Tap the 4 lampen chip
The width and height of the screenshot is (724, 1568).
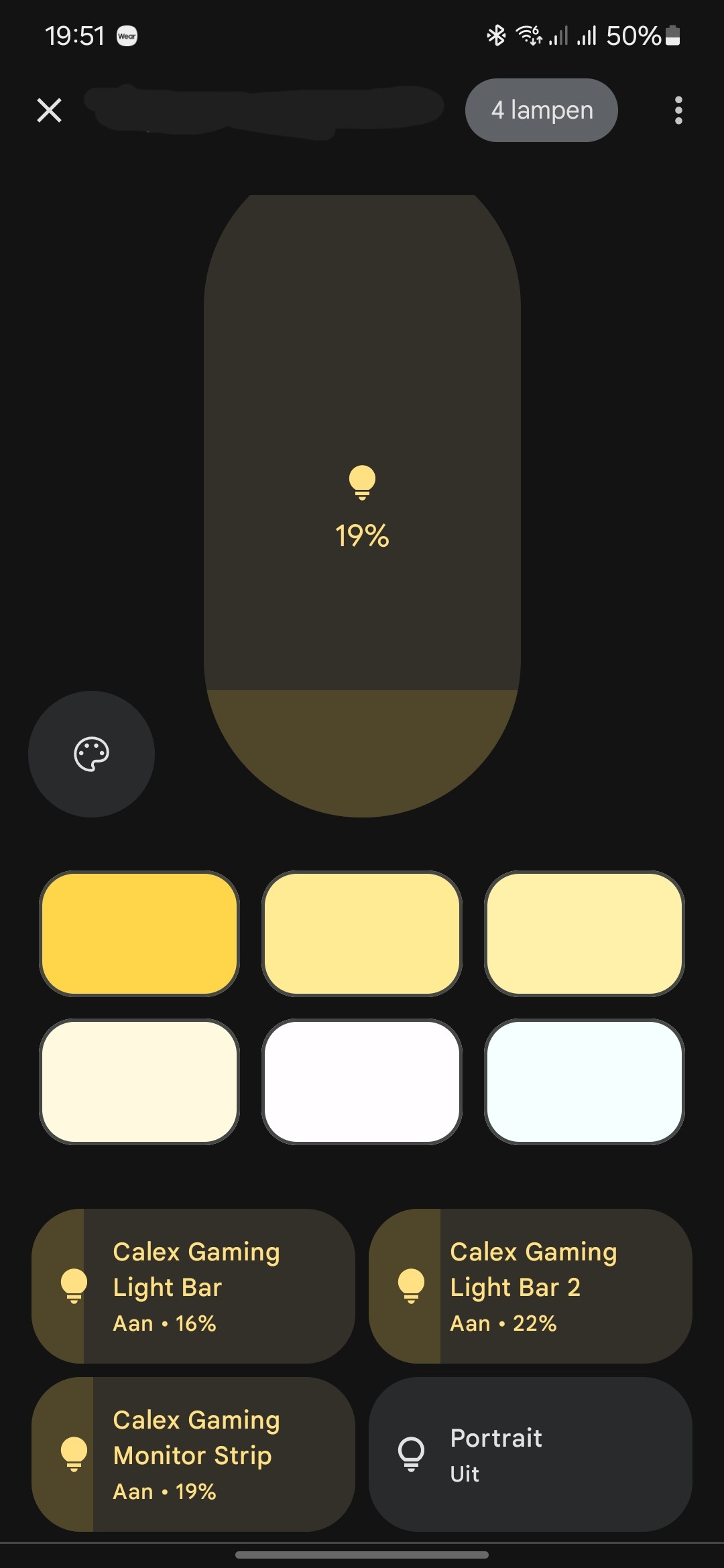[x=541, y=110]
